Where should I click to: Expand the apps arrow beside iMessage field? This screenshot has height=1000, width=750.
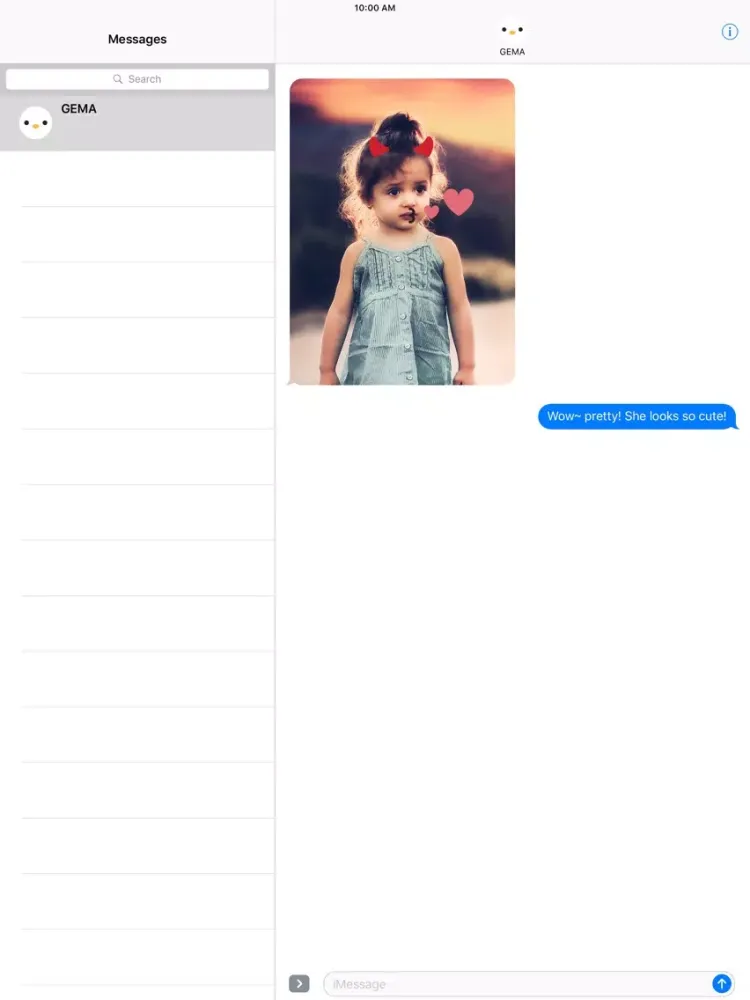[299, 984]
